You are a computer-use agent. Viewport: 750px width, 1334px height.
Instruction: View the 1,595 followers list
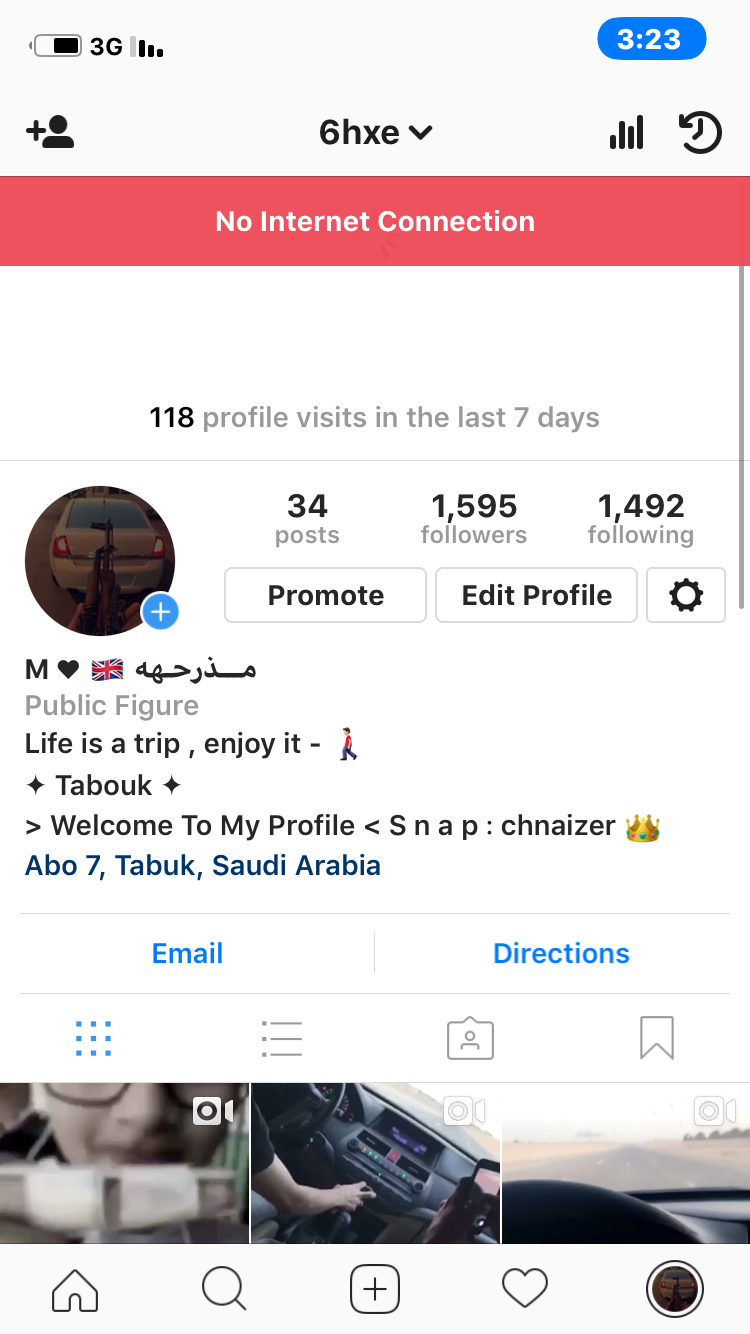pos(474,519)
